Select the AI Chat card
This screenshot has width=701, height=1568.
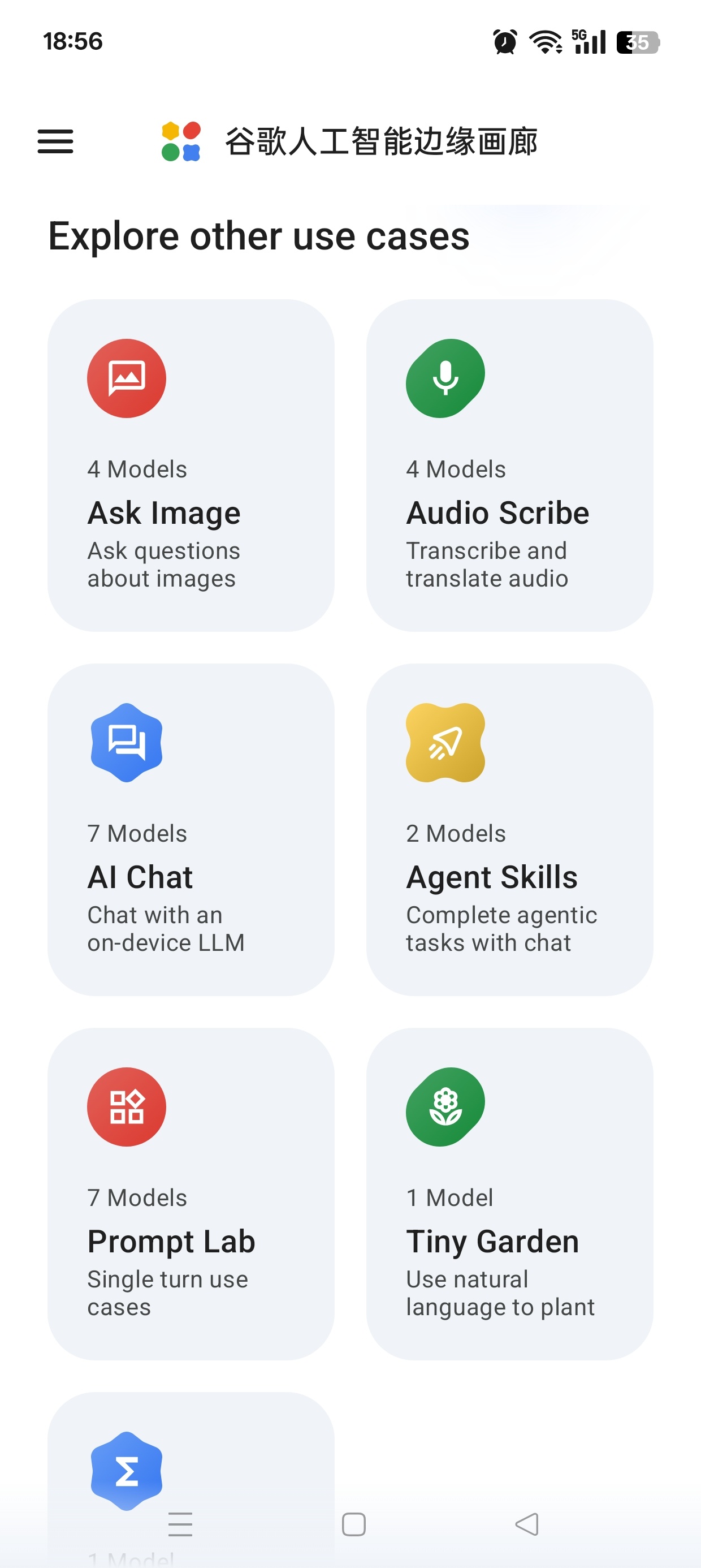point(191,830)
